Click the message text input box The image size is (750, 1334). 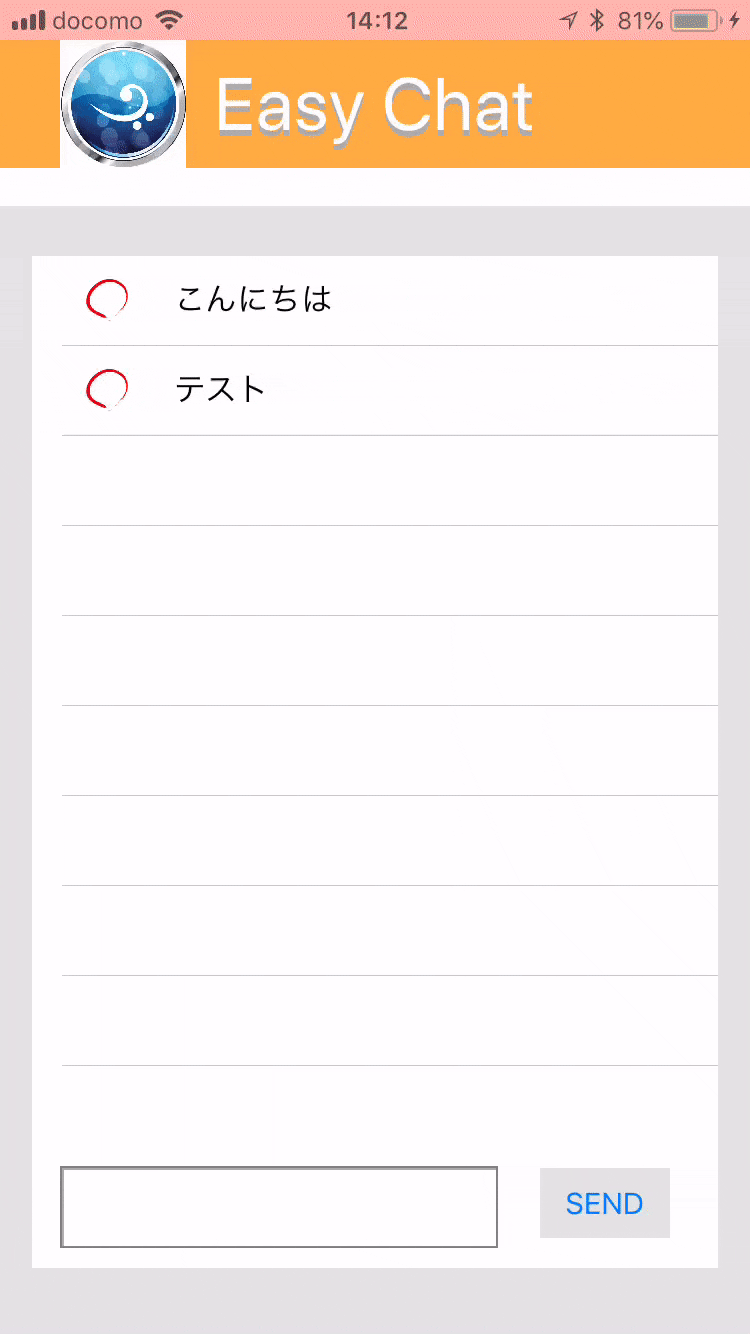click(278, 1207)
